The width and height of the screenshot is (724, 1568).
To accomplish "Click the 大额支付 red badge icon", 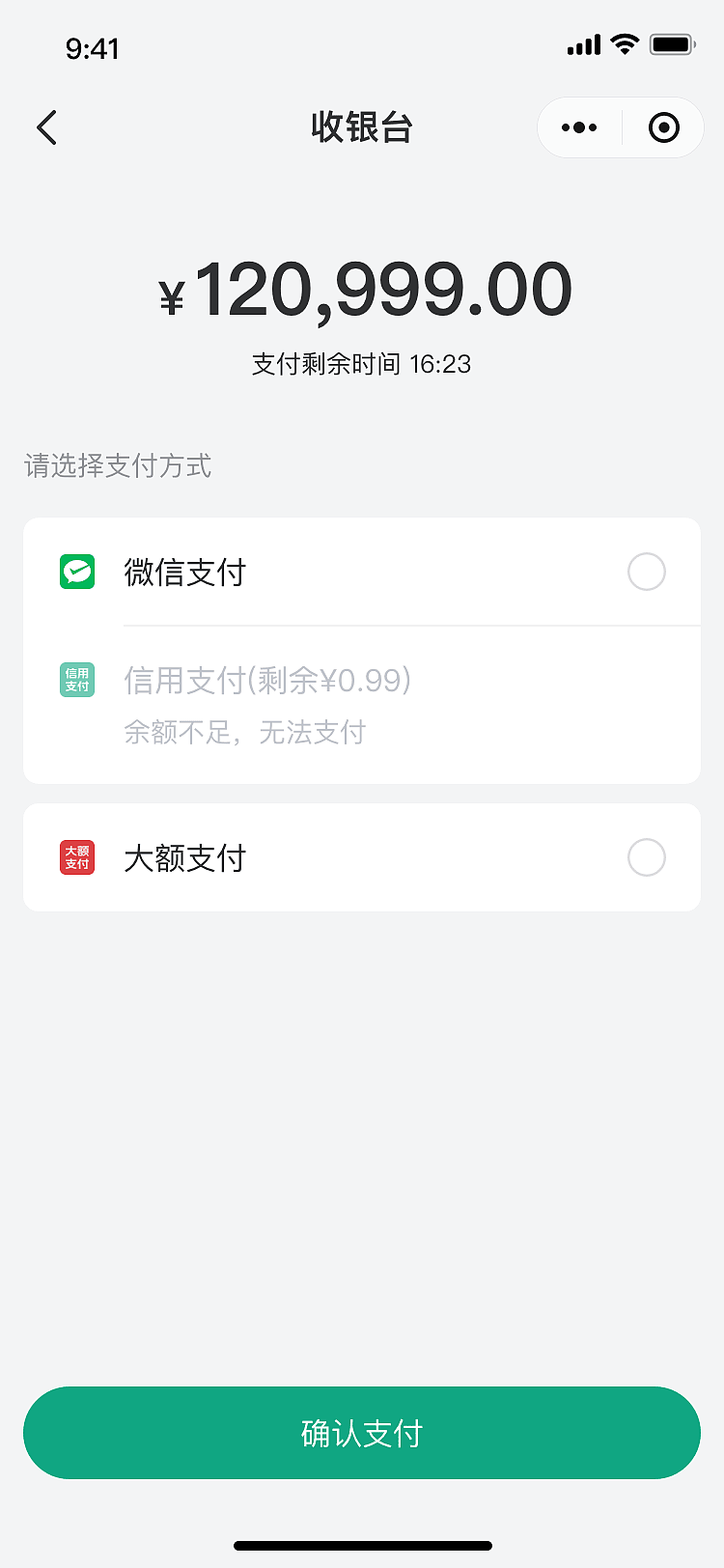I will 76,857.
